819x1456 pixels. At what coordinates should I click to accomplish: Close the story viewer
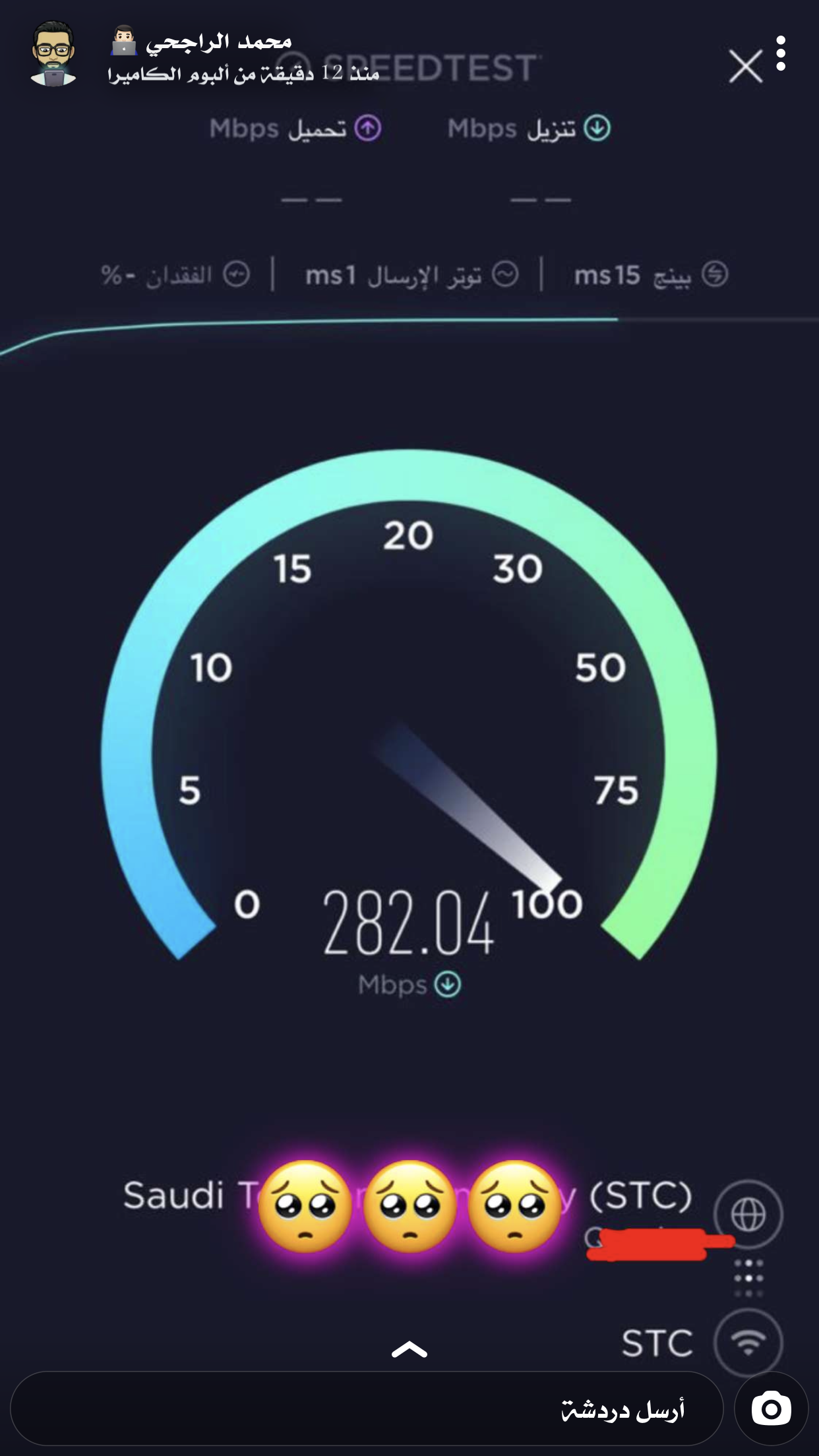tap(745, 66)
